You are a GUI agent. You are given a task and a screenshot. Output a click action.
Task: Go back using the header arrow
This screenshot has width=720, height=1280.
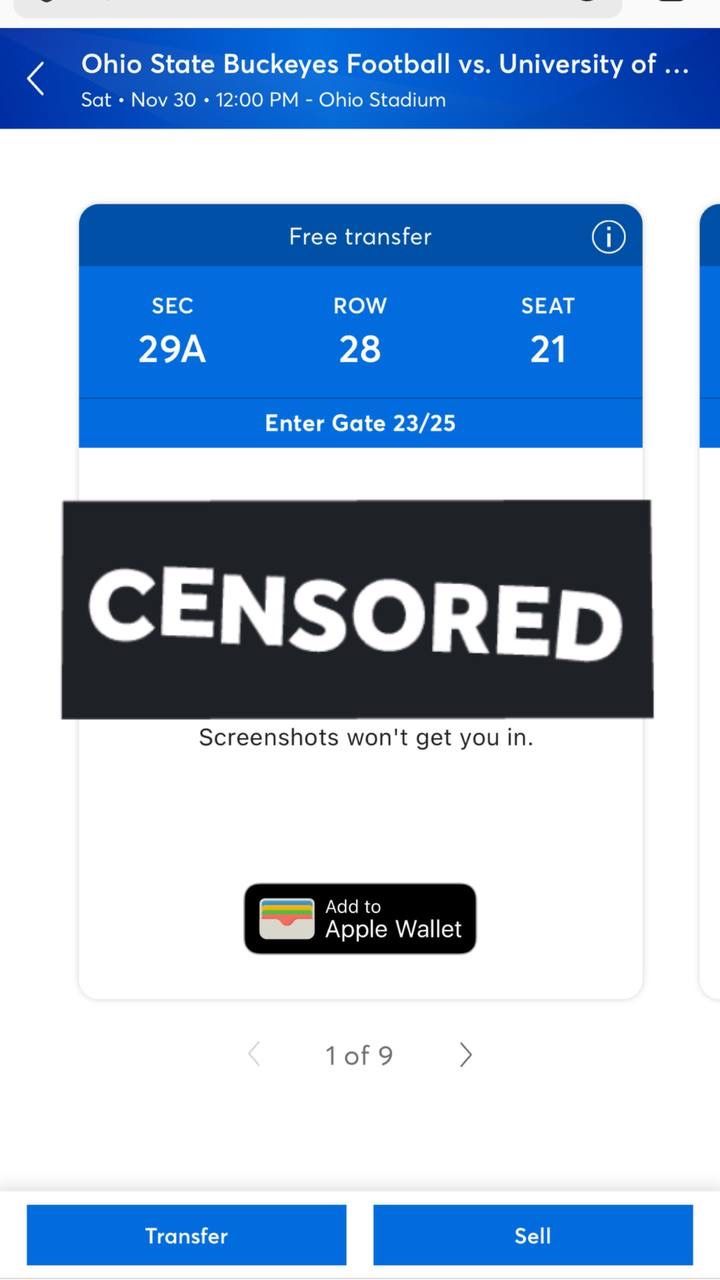click(x=36, y=79)
